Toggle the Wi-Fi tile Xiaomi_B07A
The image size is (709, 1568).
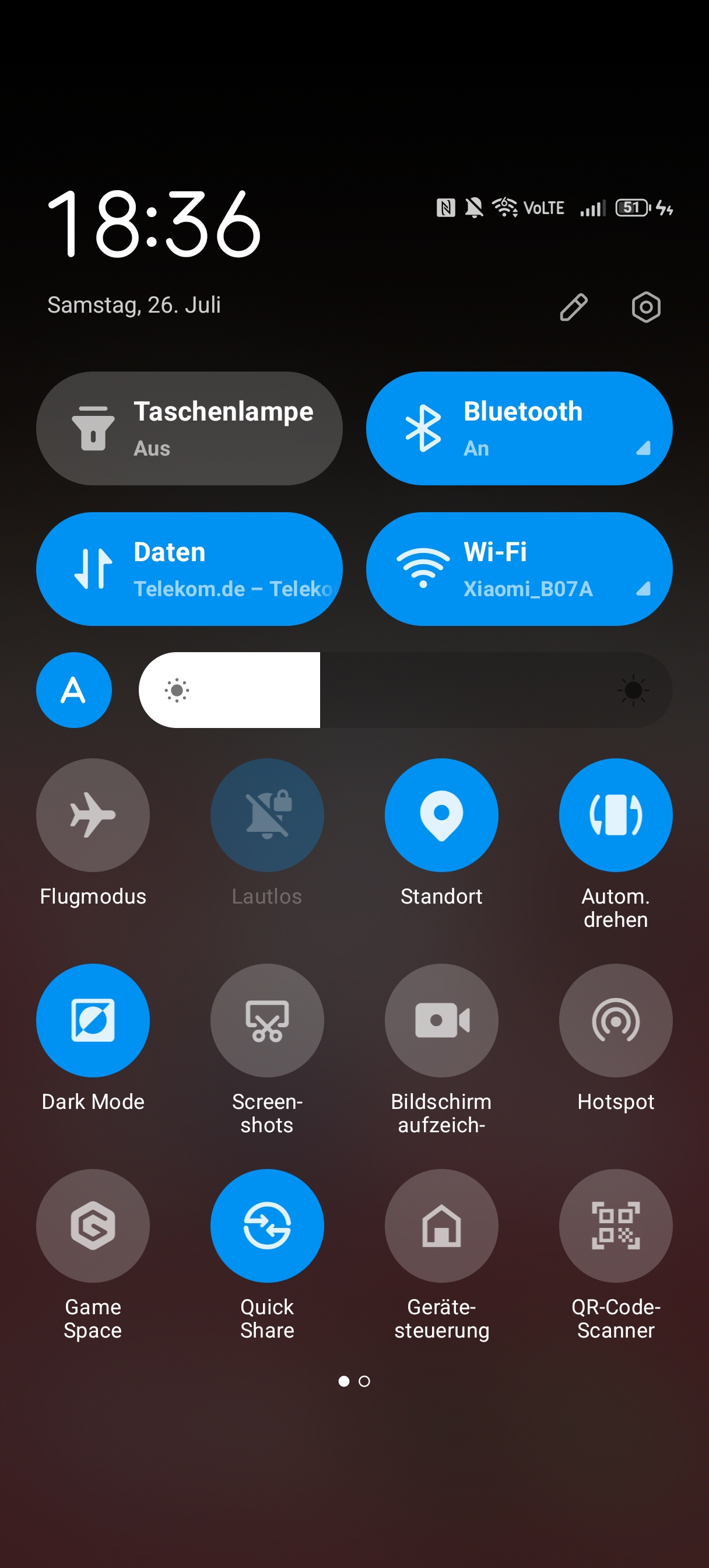click(519, 569)
